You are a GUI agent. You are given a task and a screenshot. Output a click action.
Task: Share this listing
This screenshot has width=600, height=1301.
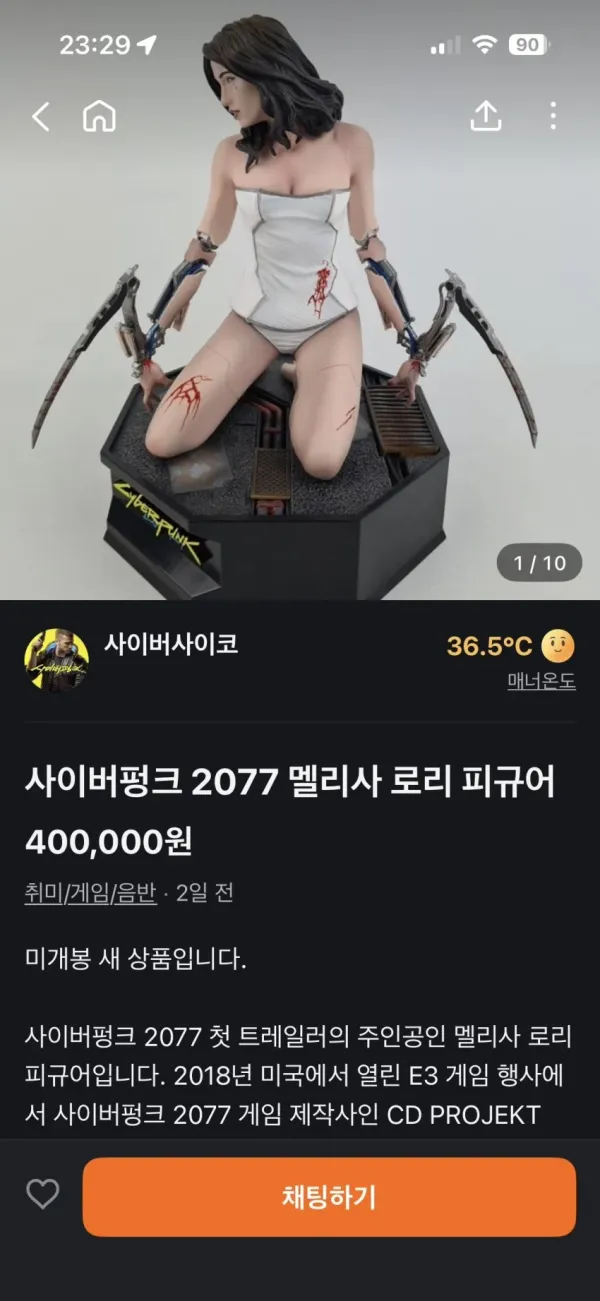[x=485, y=115]
